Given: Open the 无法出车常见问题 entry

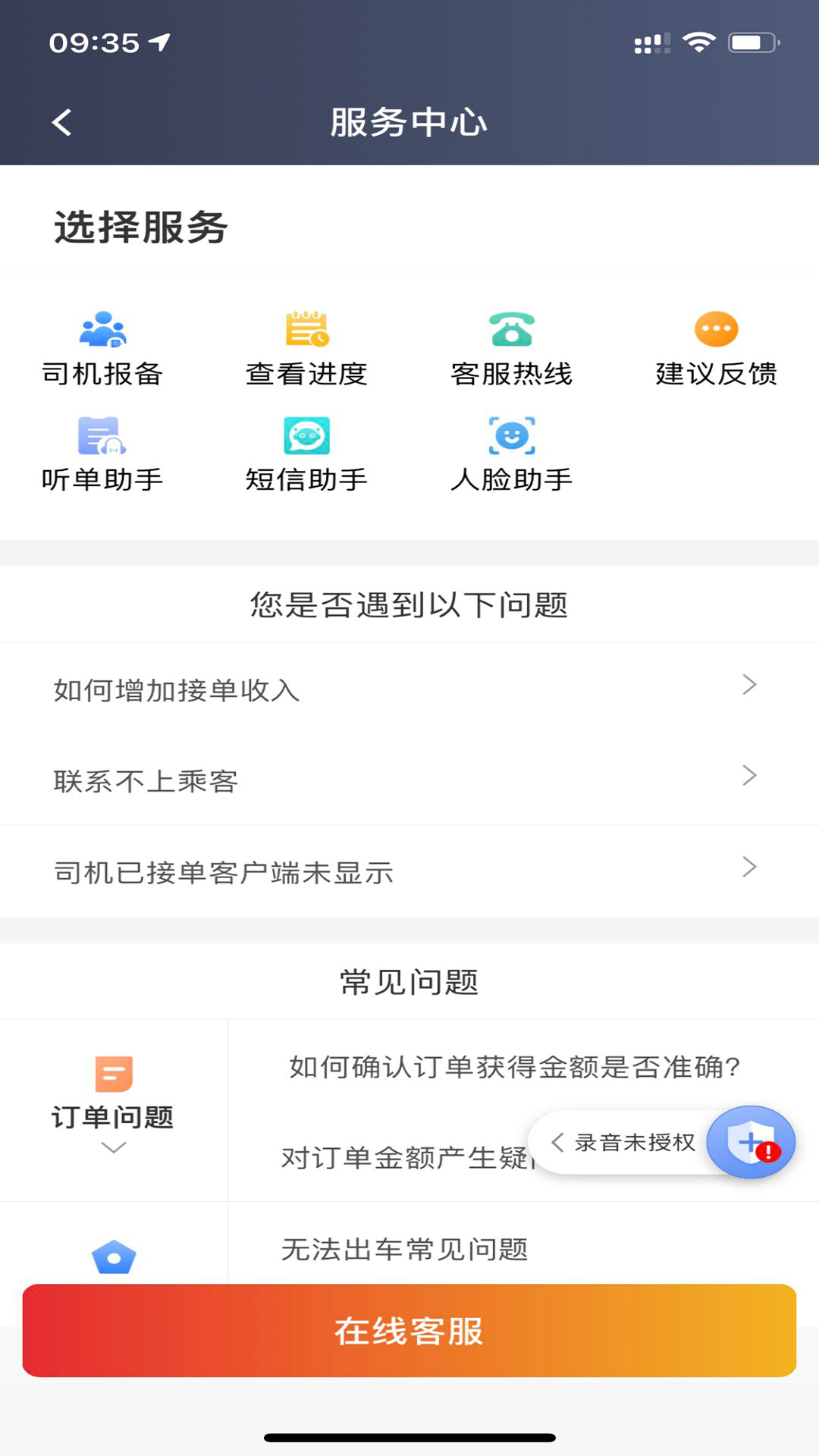Looking at the screenshot, I should [406, 1247].
